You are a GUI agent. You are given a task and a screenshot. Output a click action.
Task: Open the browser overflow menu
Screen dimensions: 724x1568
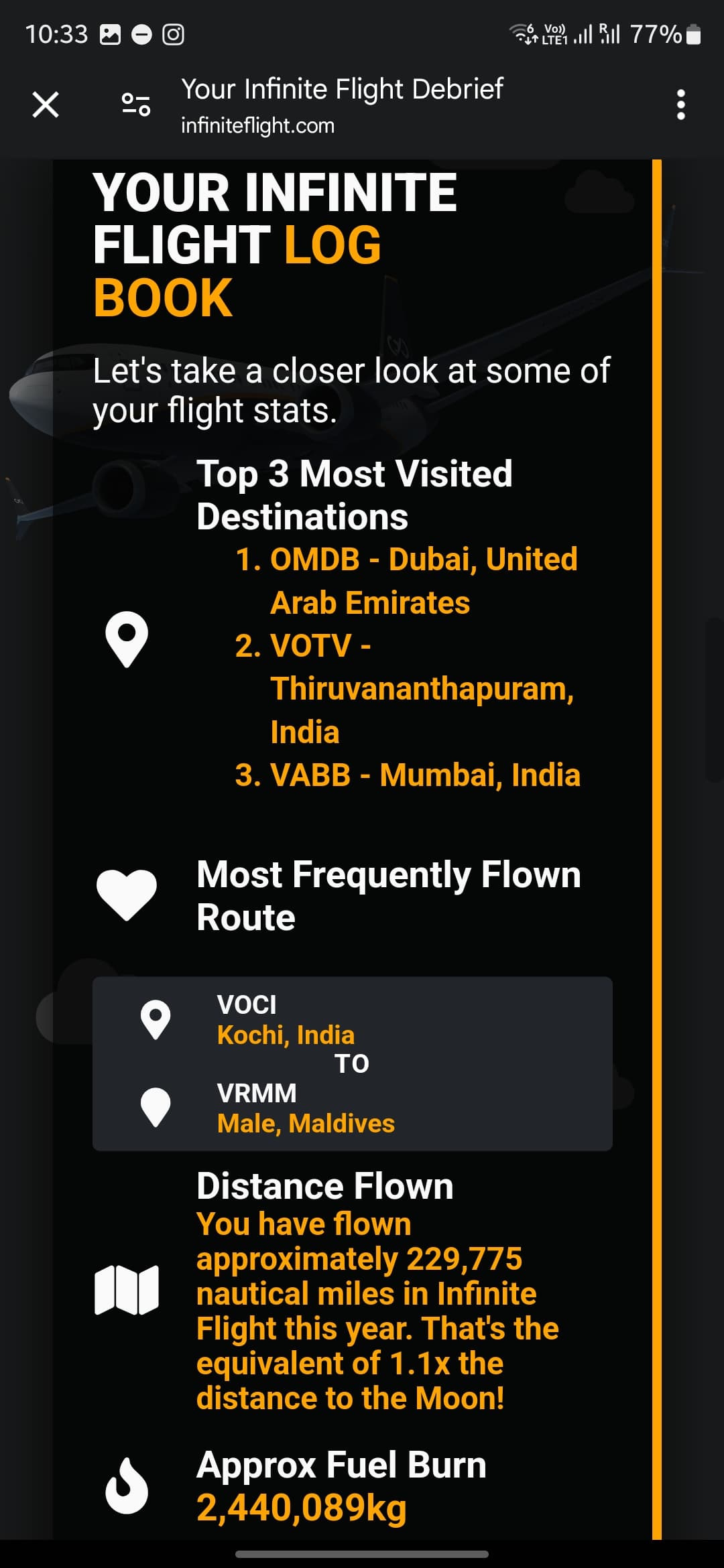pos(680,105)
